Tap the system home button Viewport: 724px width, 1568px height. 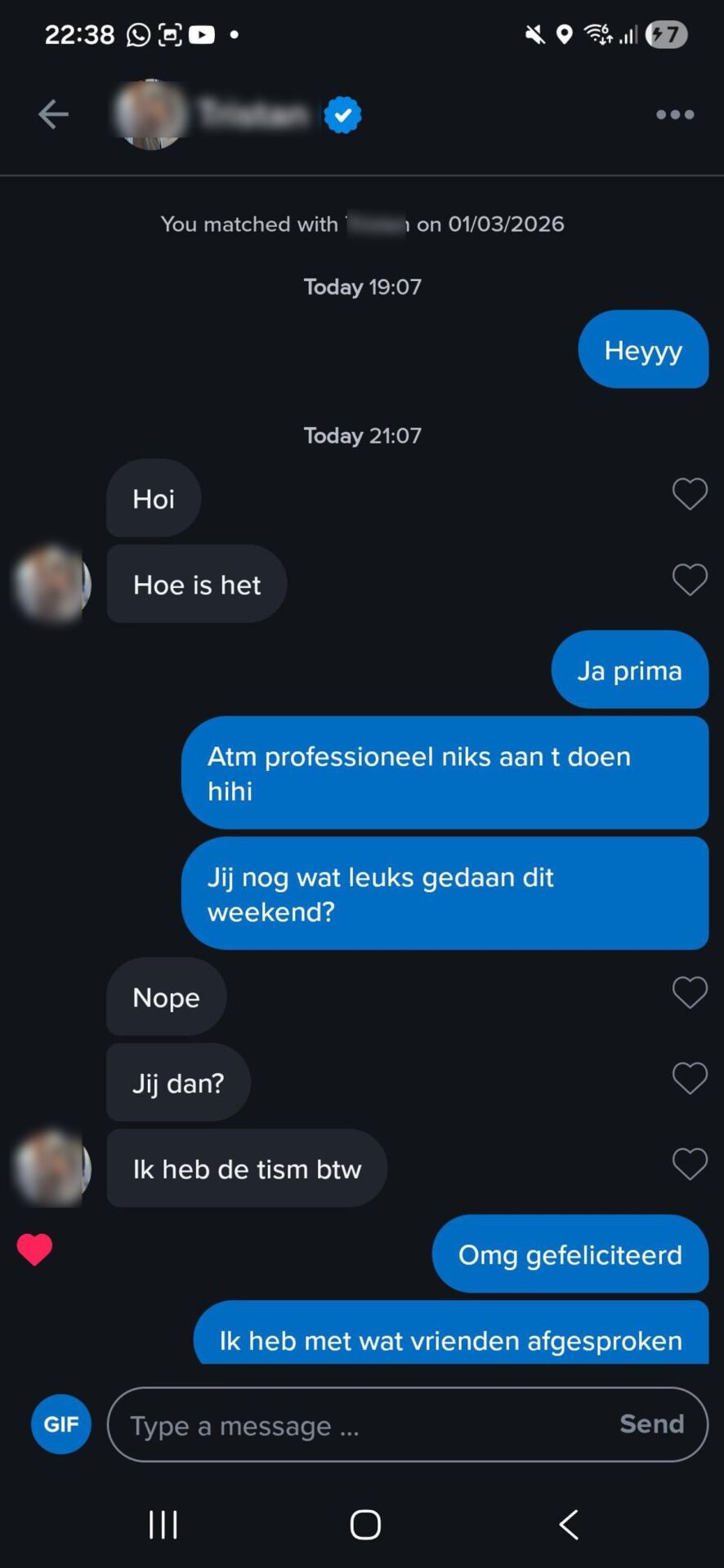365,1524
